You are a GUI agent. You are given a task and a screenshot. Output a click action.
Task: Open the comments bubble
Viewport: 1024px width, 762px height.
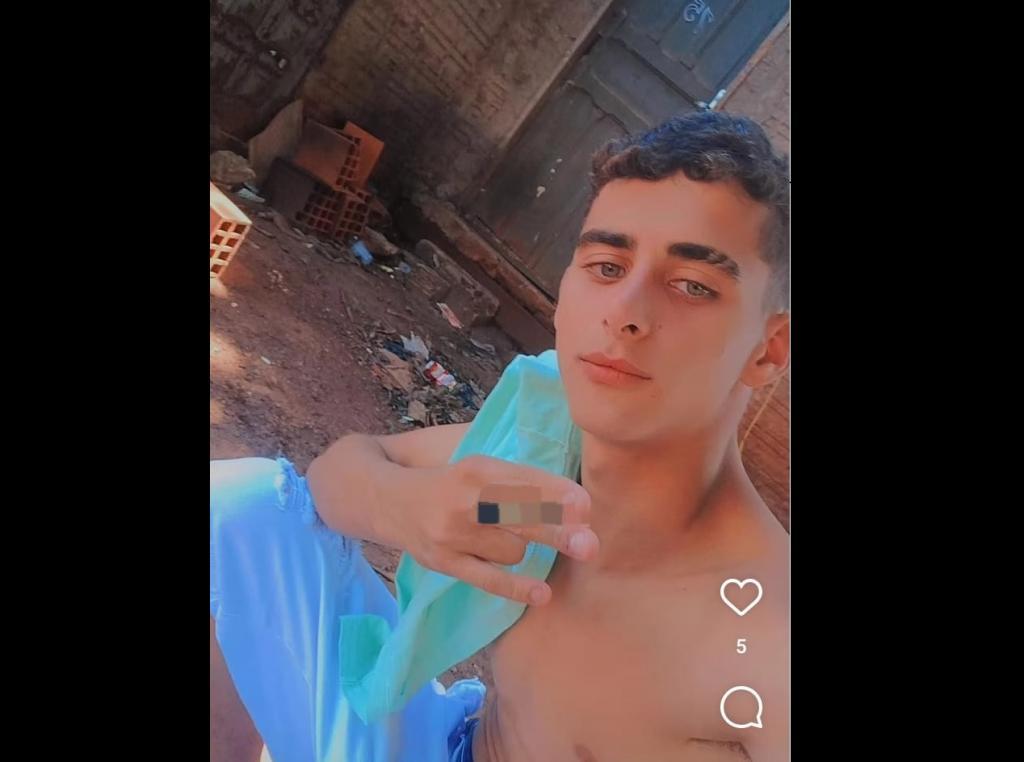point(741,708)
